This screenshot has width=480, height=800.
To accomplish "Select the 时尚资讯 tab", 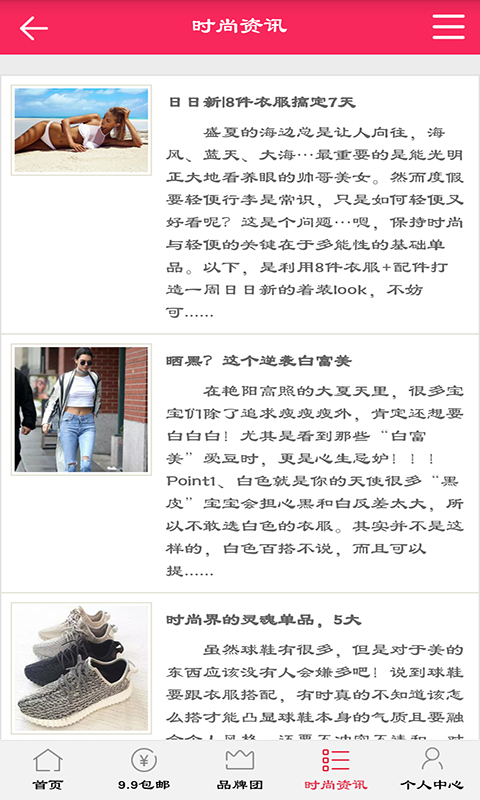I will 336,769.
